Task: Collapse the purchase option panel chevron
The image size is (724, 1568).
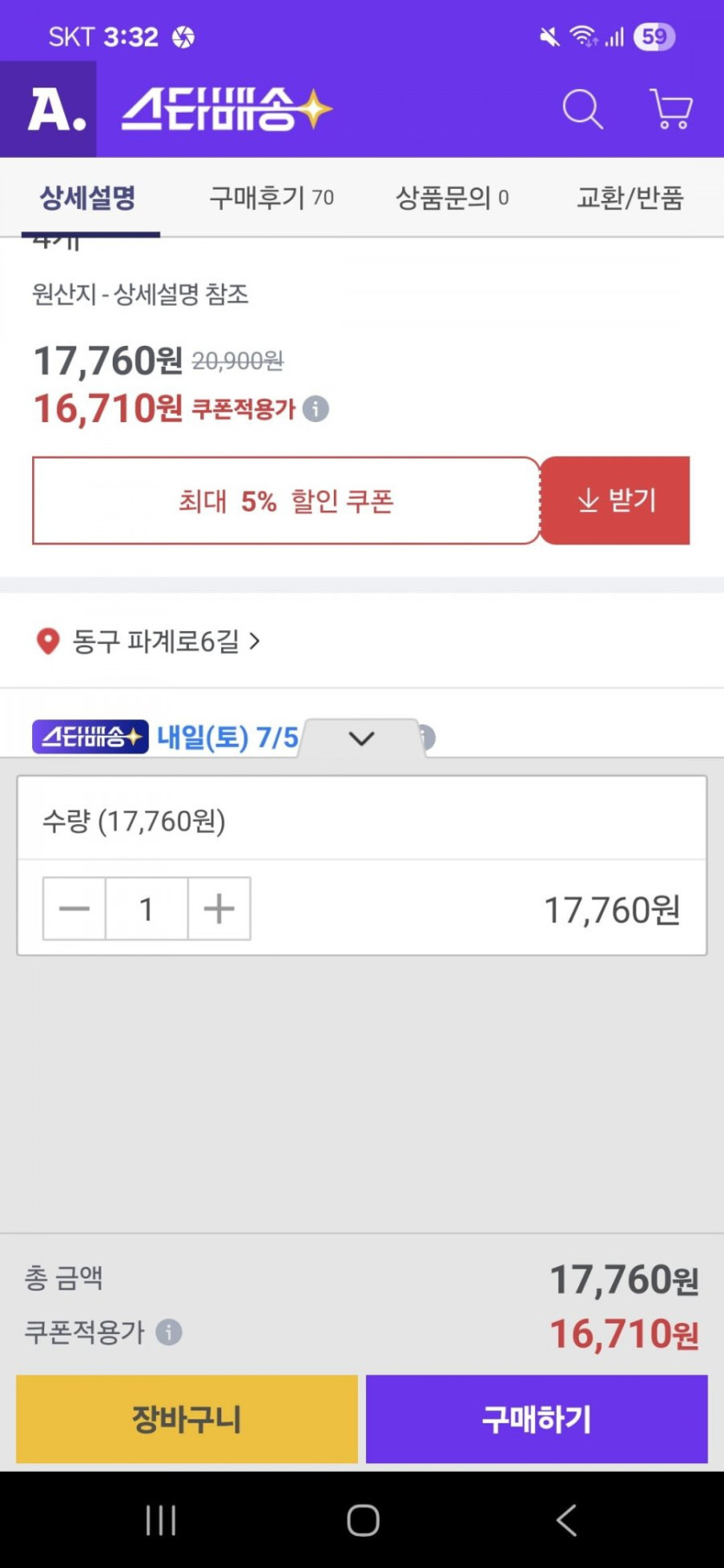Action: tap(362, 738)
